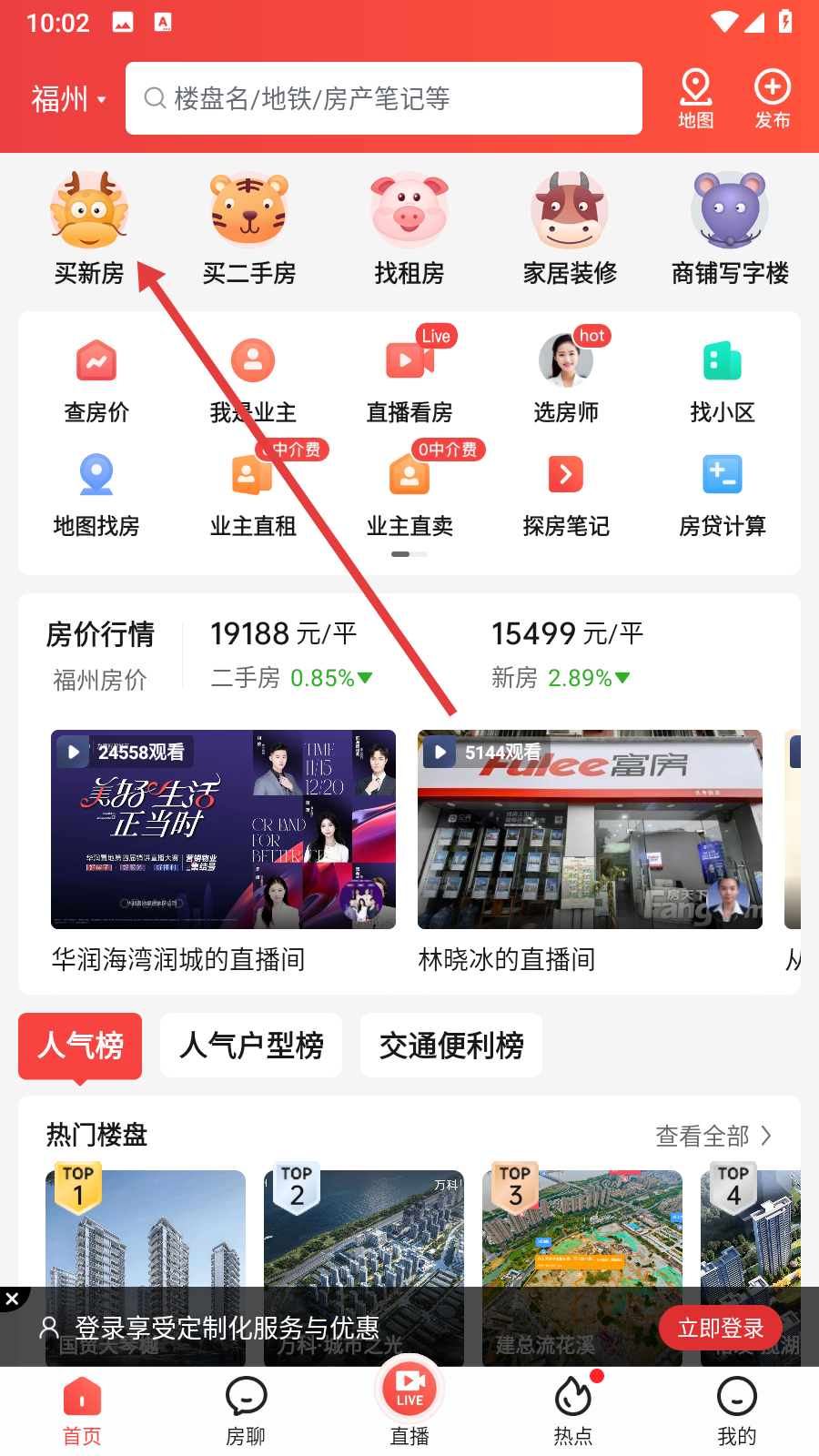View all hot listings via 查看全部
Image resolution: width=819 pixels, height=1456 pixels.
(713, 1136)
